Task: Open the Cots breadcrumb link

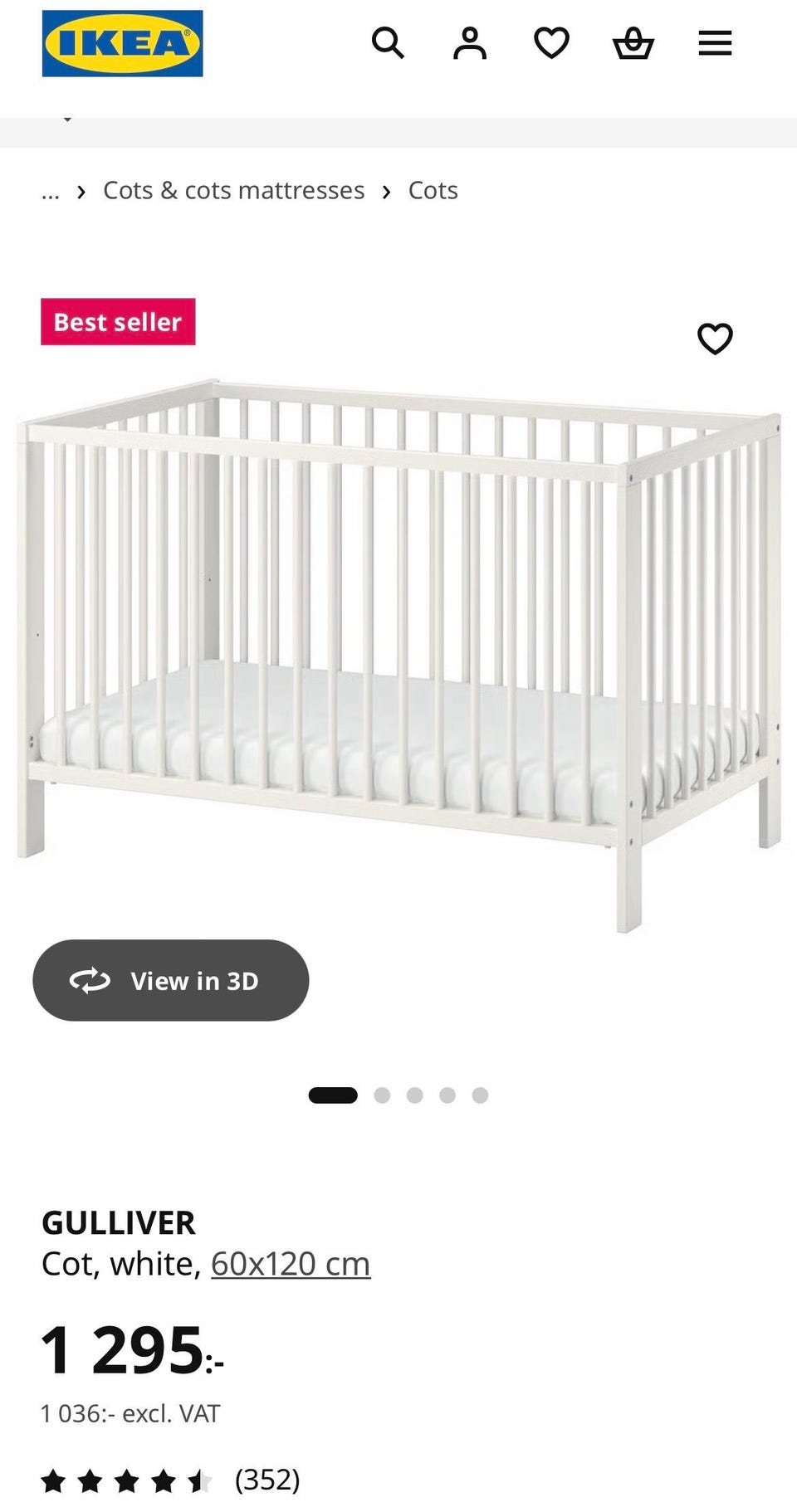Action: 433,190
